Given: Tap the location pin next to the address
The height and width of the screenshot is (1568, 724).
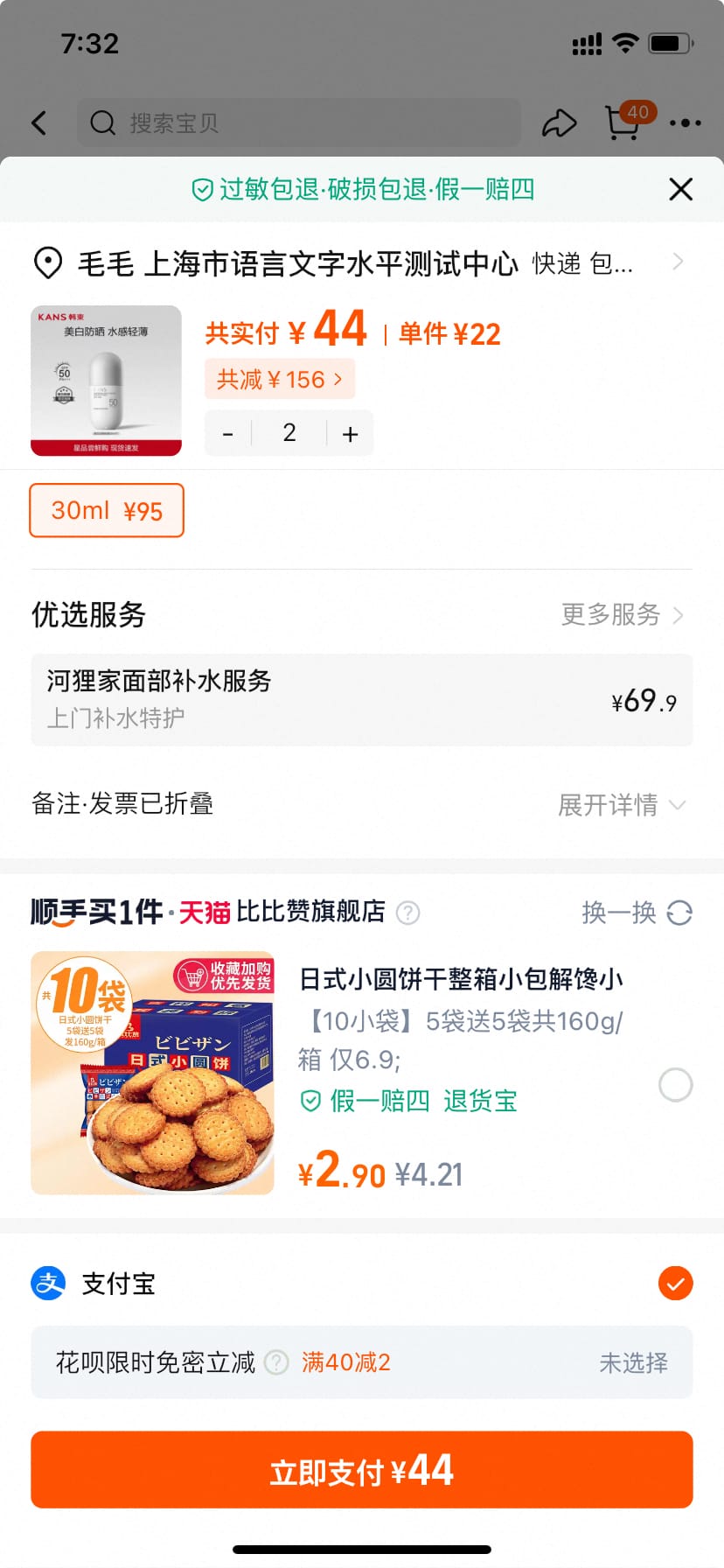Looking at the screenshot, I should coord(45,261).
